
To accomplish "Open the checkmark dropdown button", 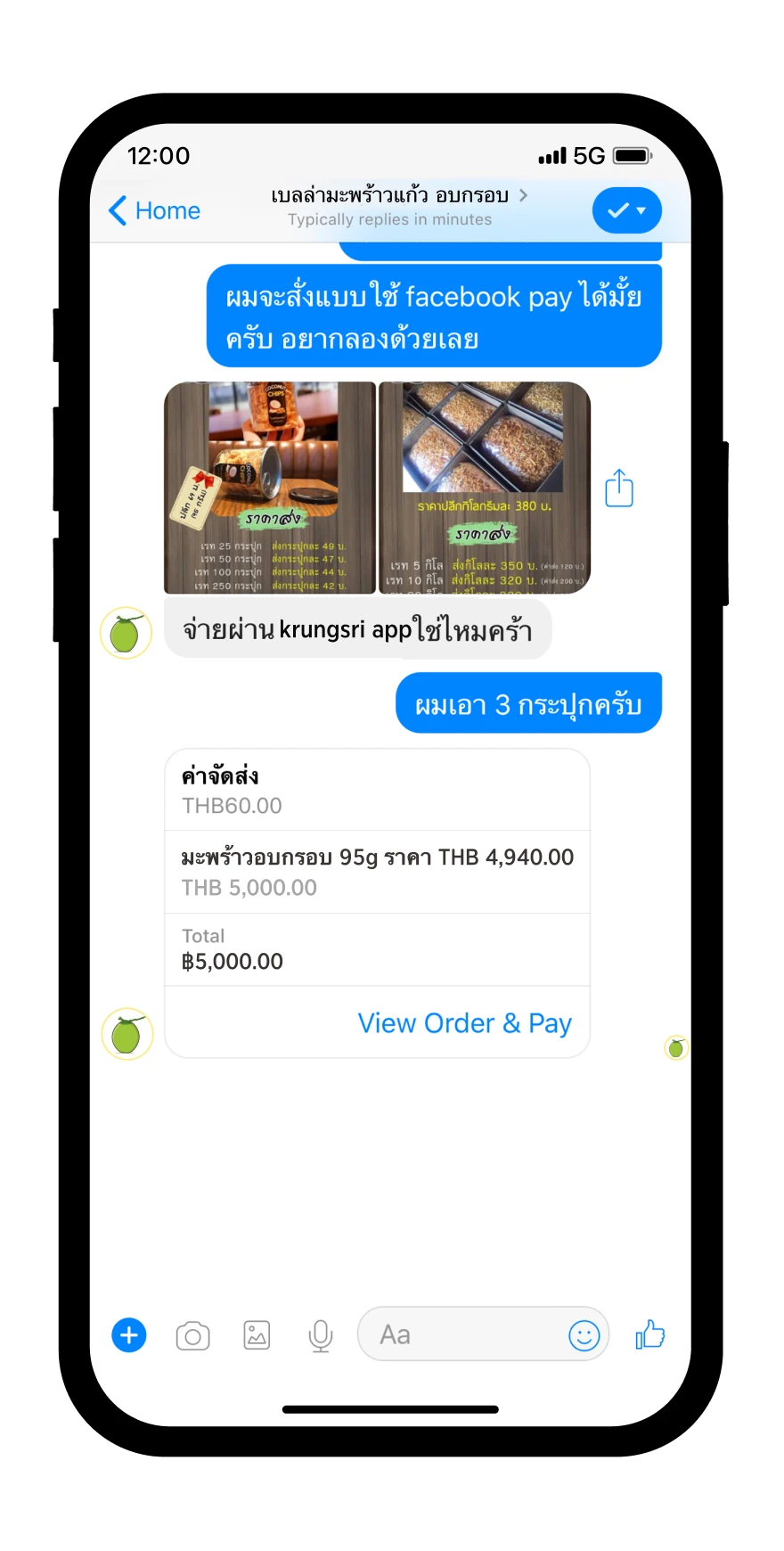I will [x=626, y=210].
